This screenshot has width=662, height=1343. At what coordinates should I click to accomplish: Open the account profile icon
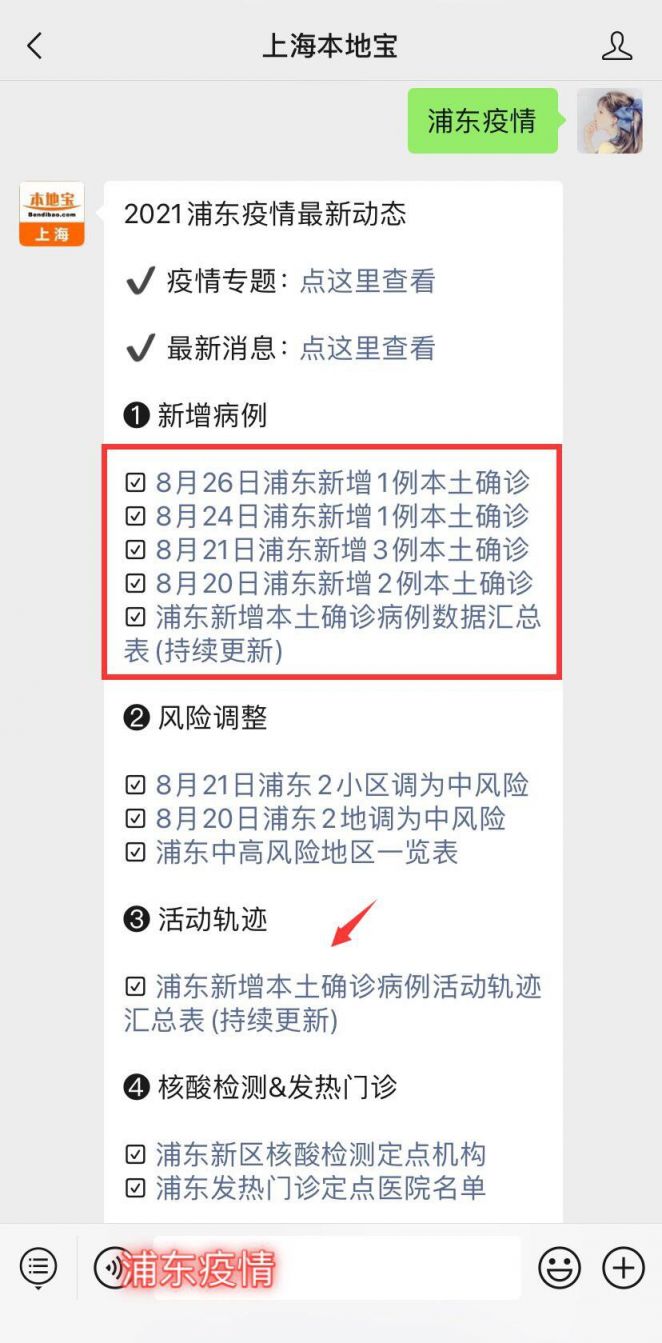pos(617,46)
